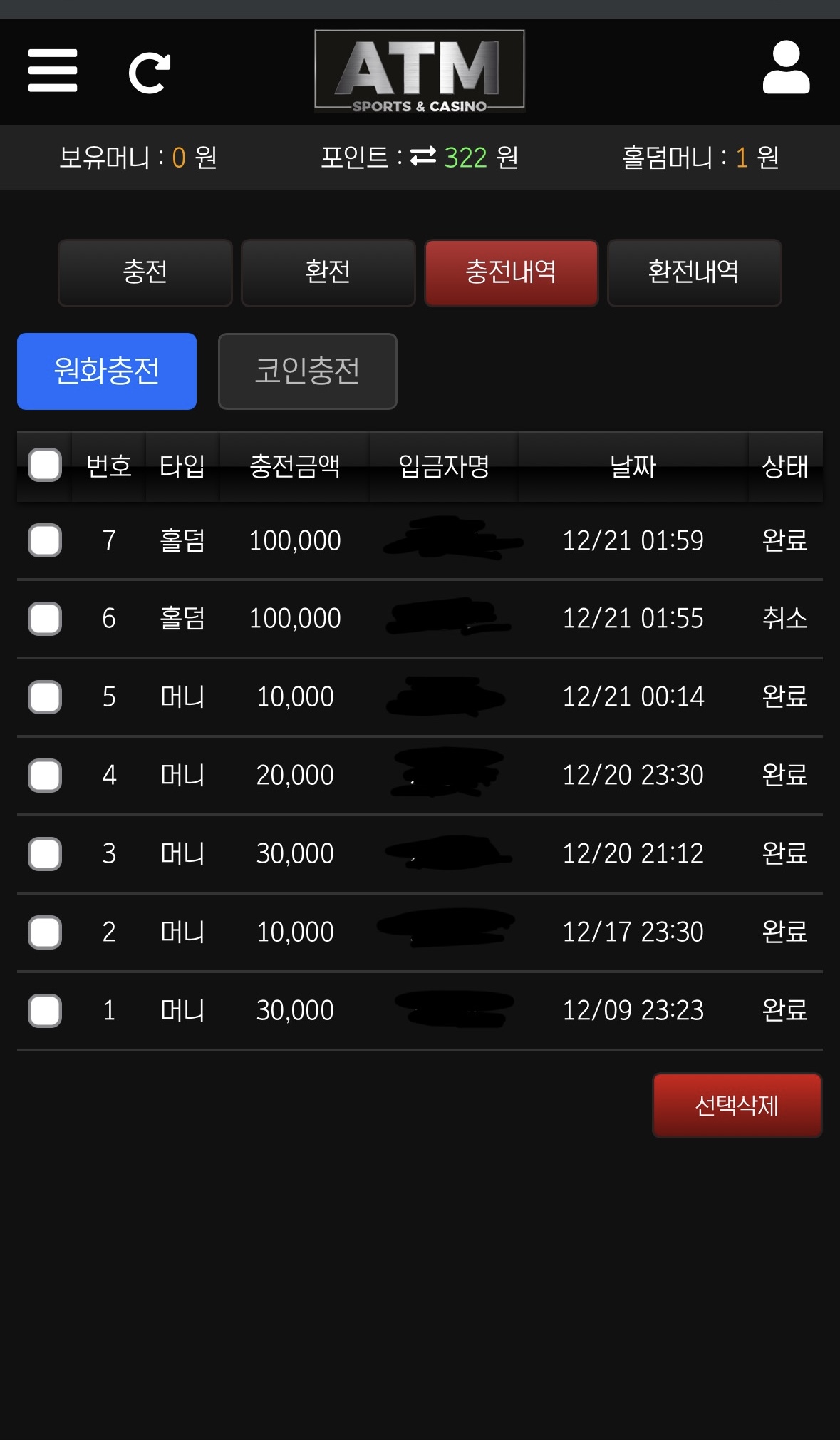The image size is (840, 1440).
Task: Check the select-all box in table header
Action: point(45,466)
